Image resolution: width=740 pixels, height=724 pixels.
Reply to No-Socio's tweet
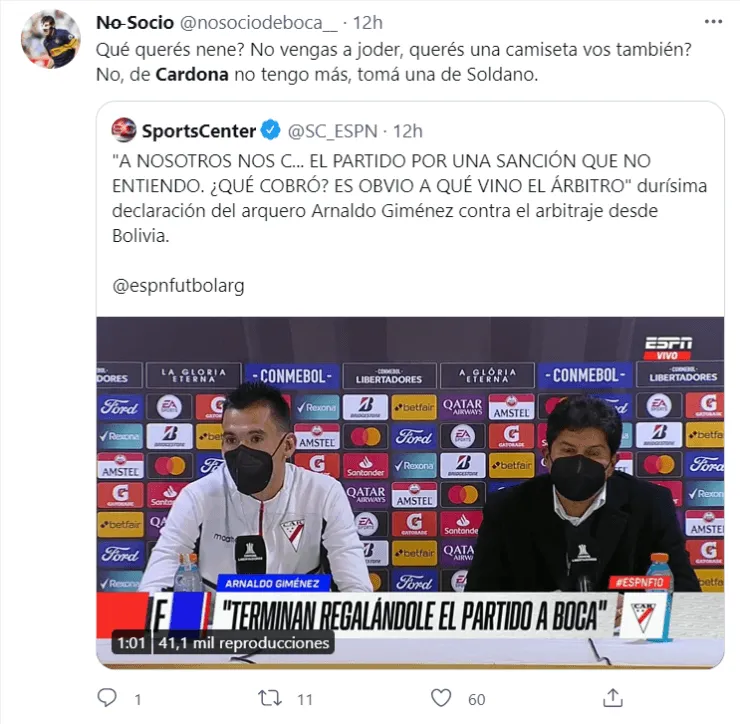point(106,697)
